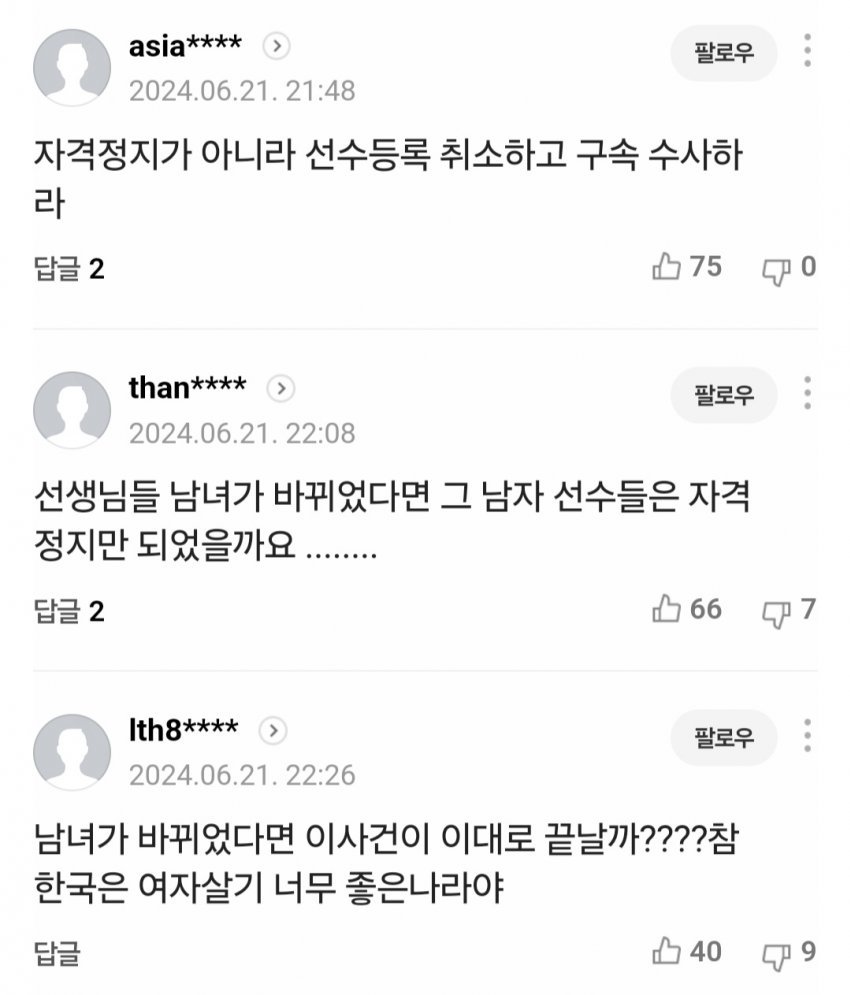This screenshot has height=995, width=850.
Task: Open asia**** profile chevron
Action: pos(277,46)
